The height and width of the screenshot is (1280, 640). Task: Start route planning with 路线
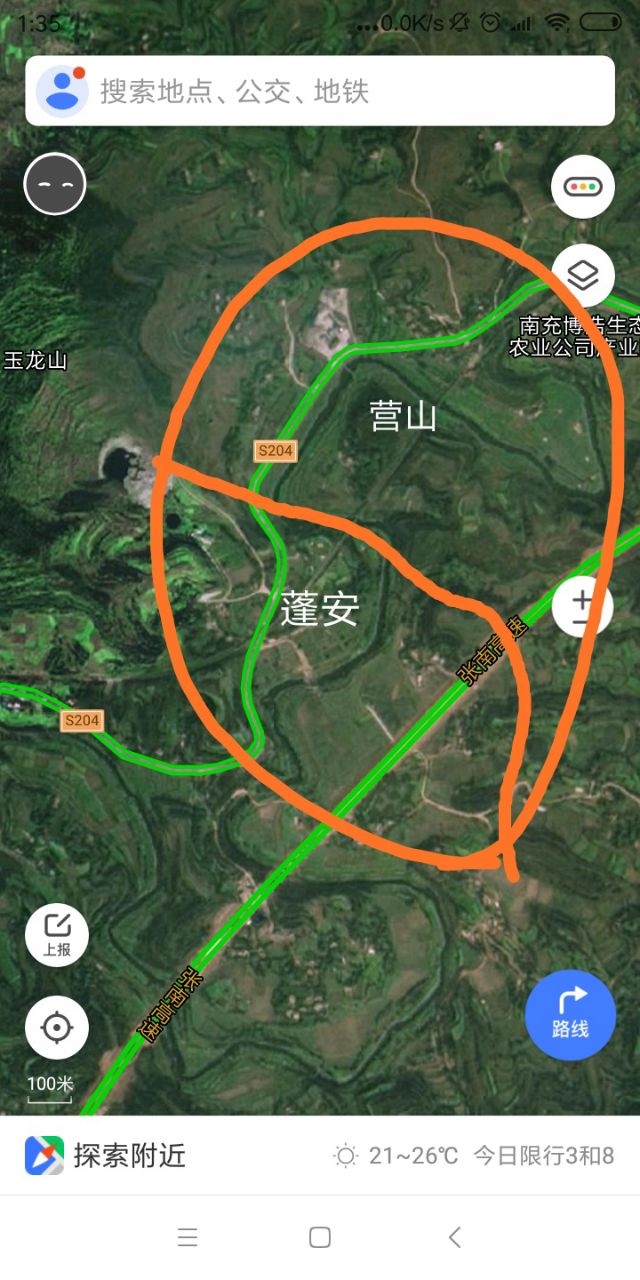(x=570, y=1014)
